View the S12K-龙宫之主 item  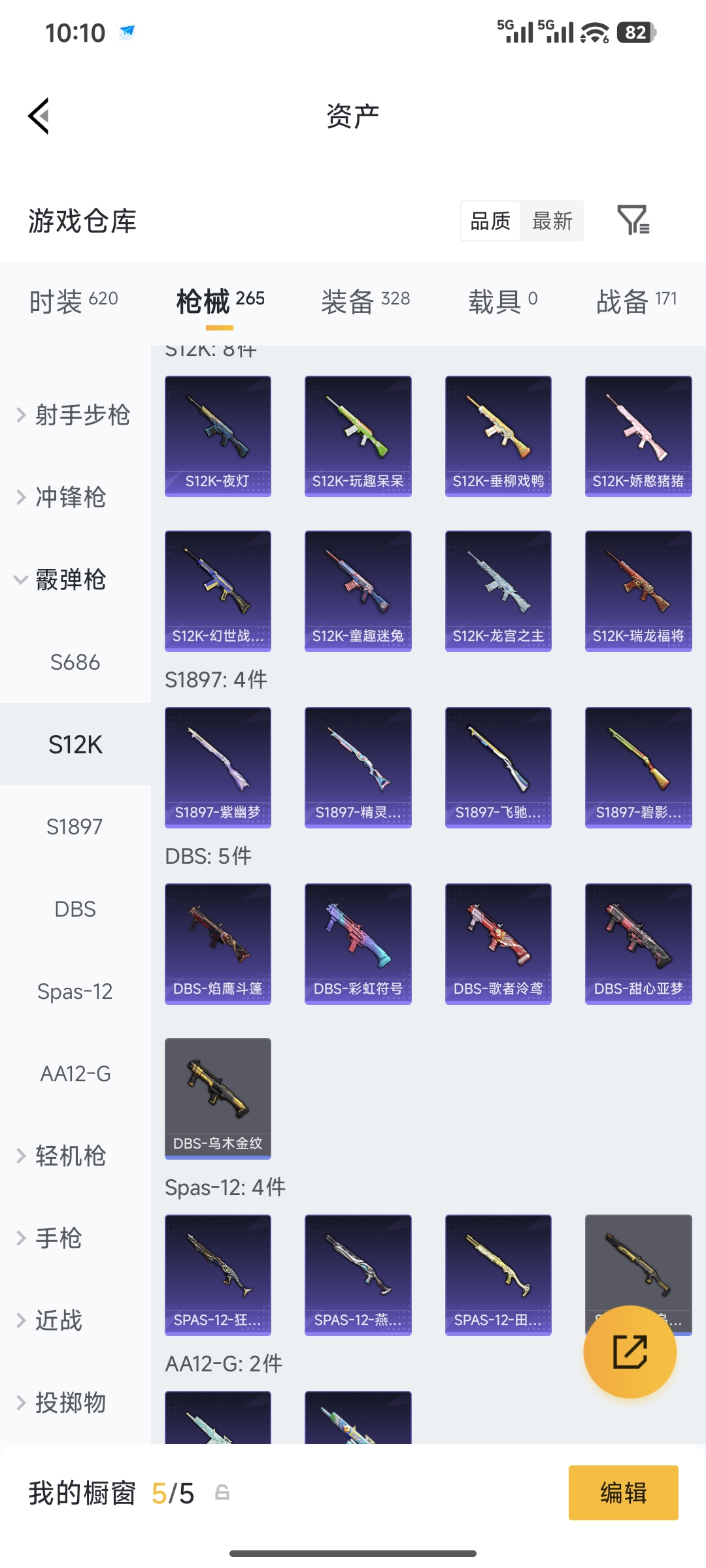(498, 590)
